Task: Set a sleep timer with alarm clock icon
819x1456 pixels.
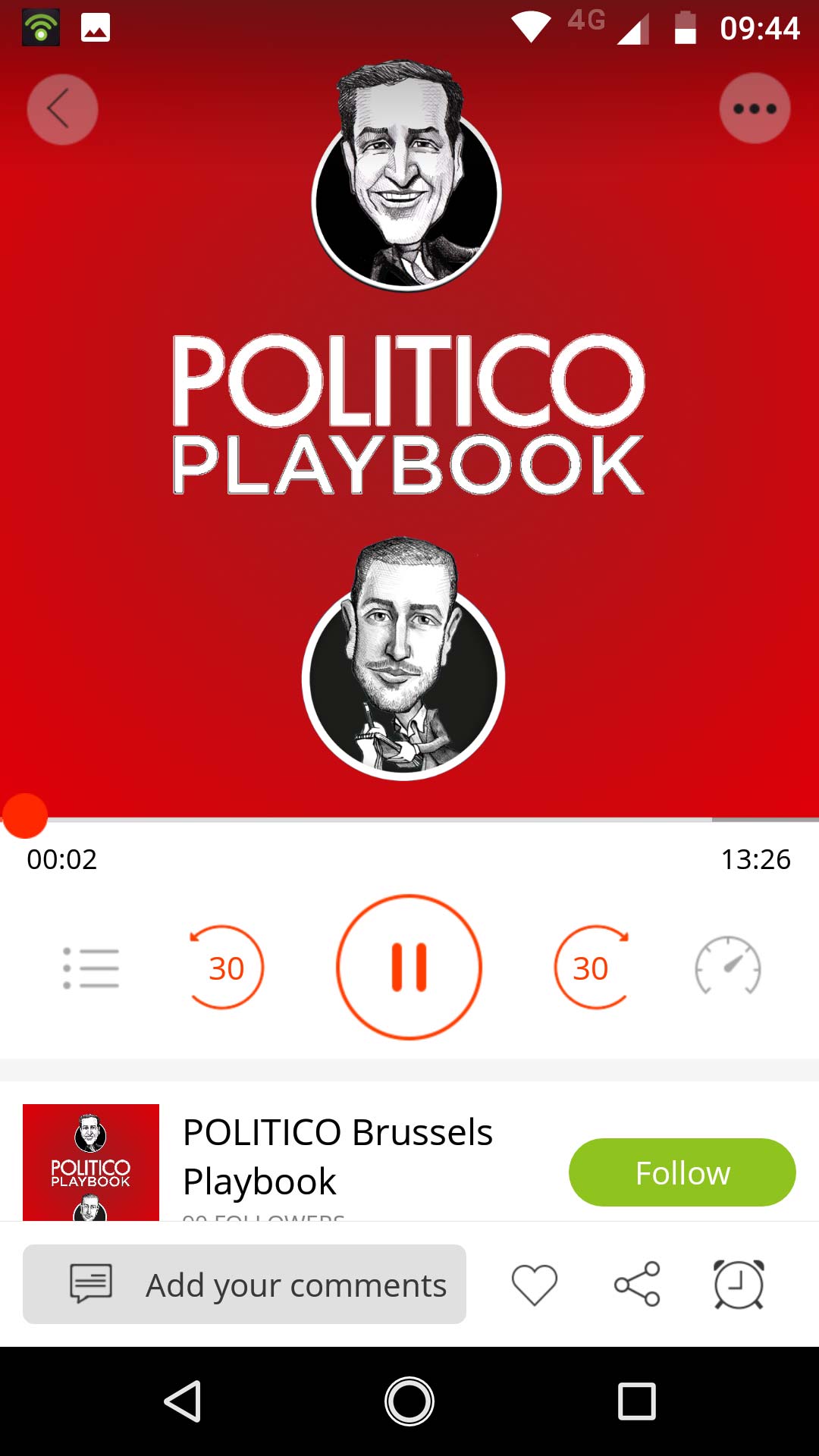Action: click(x=739, y=1285)
